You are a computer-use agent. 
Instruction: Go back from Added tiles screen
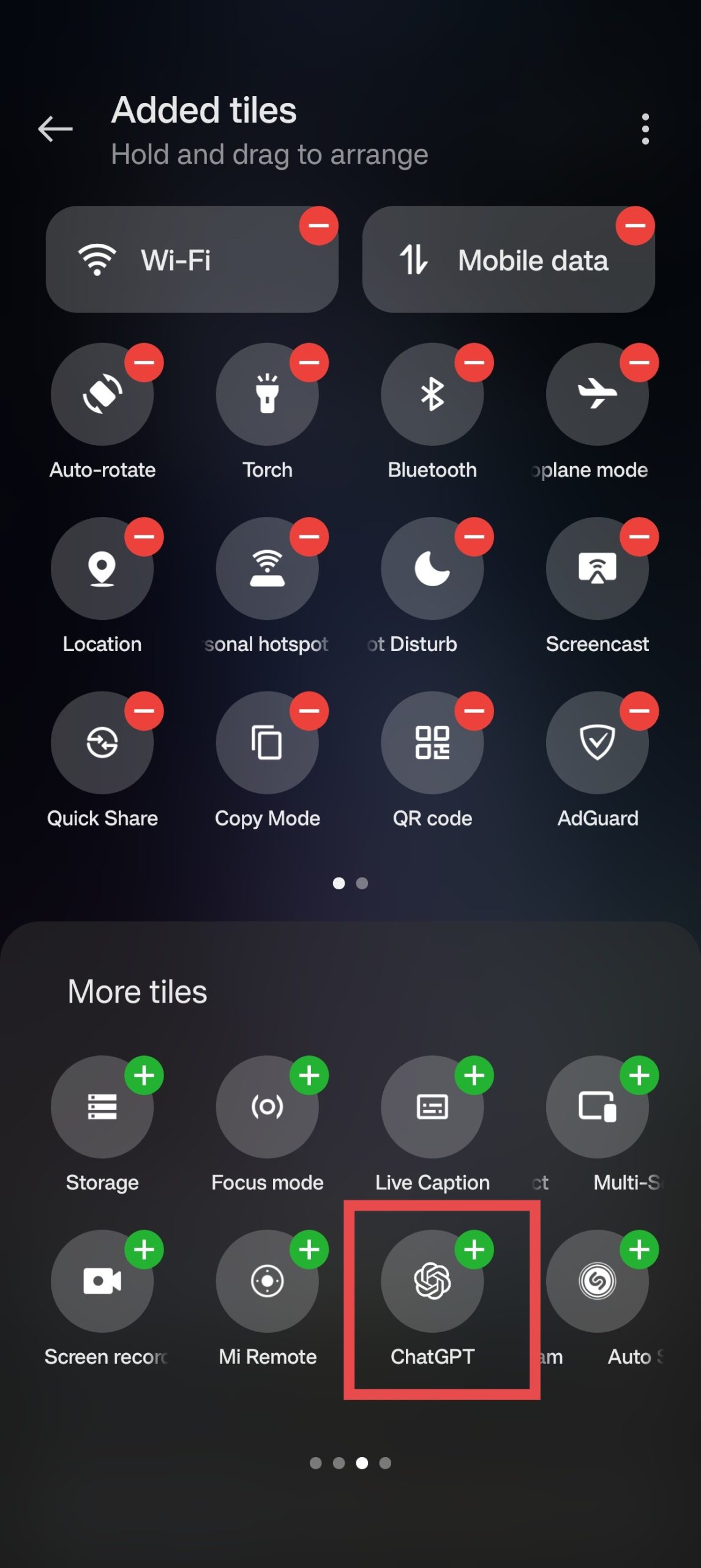[x=55, y=129]
